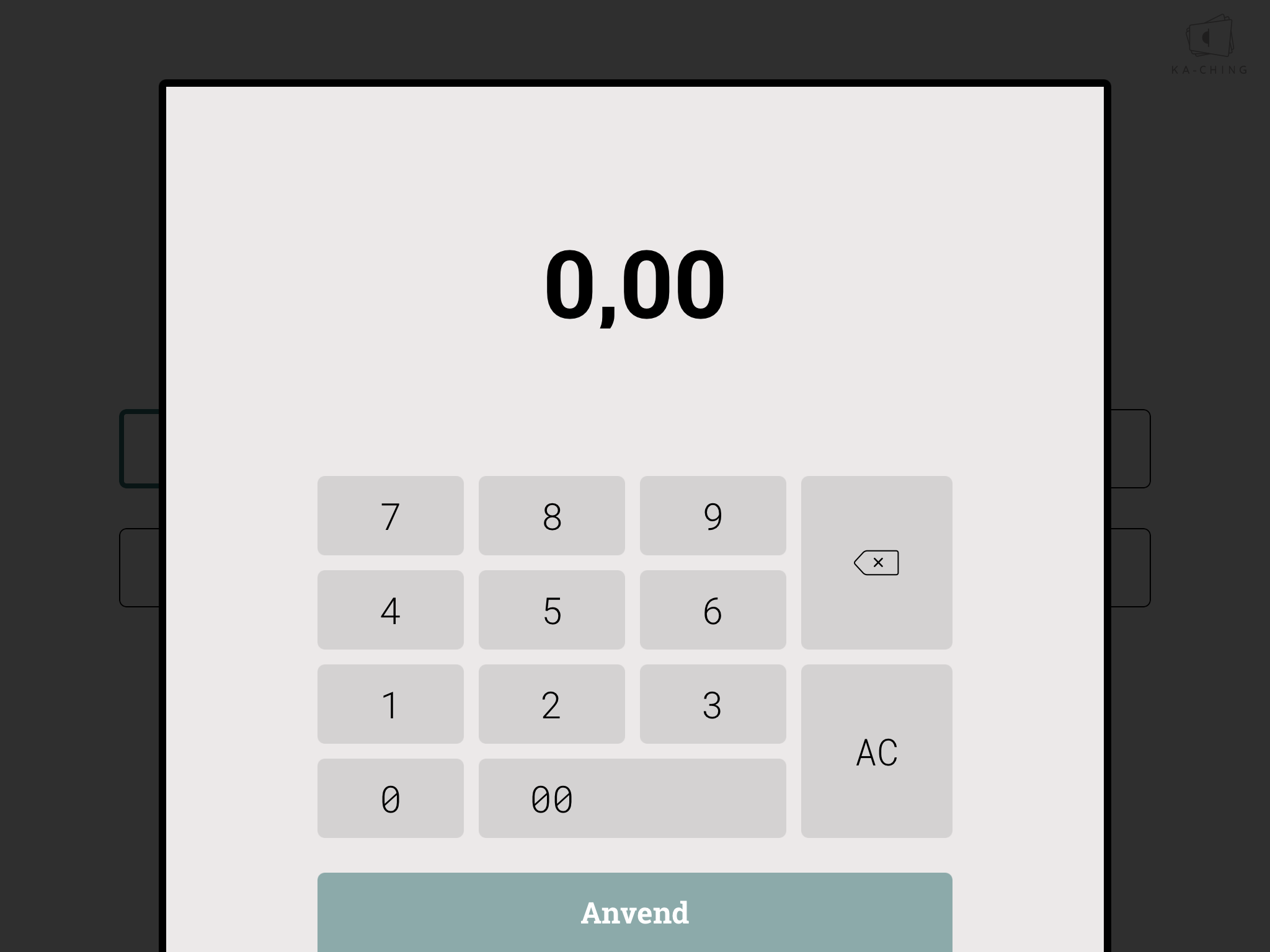Enter digit 7 on the keypad
The image size is (1270, 952).
coord(390,516)
